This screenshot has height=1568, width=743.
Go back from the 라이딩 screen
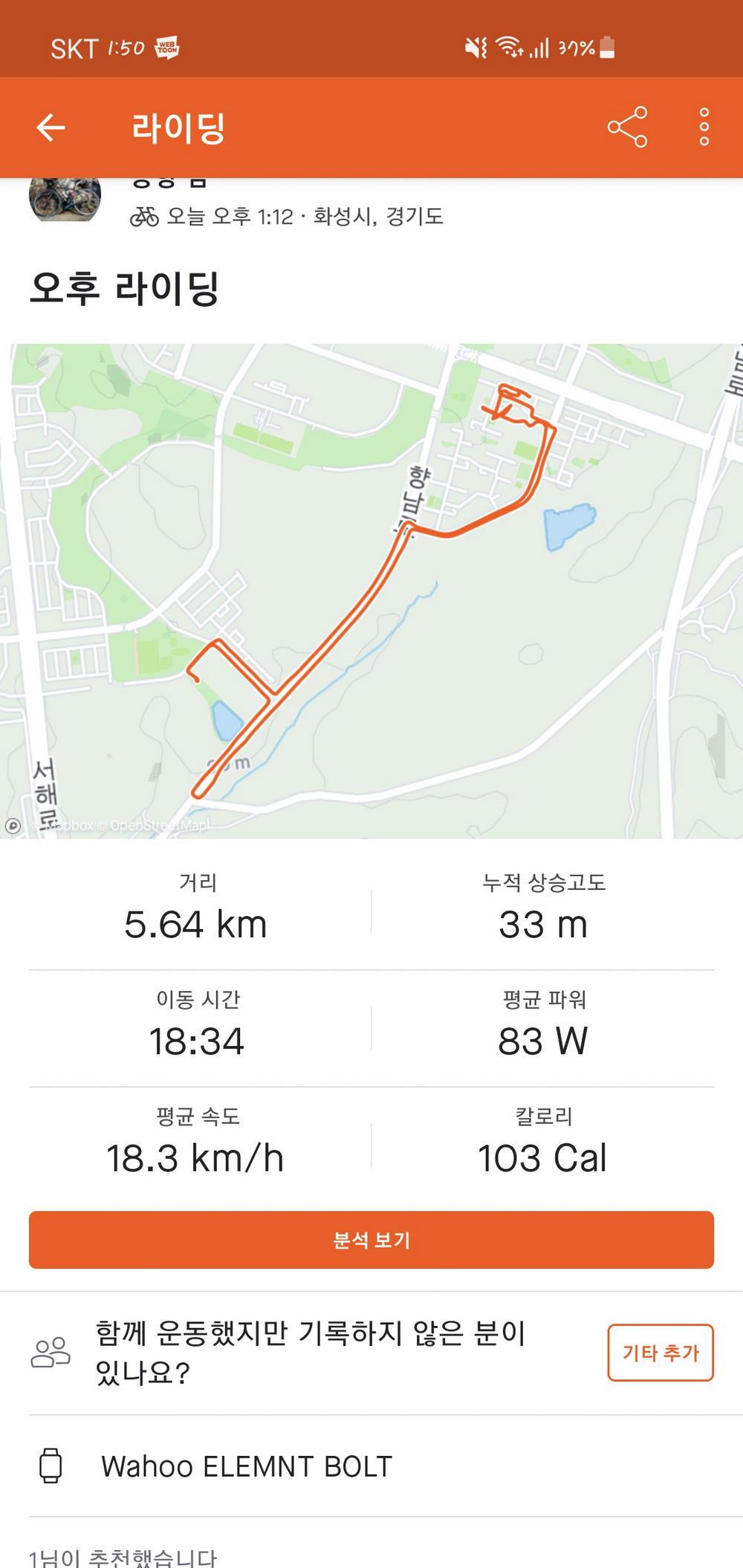coord(51,128)
